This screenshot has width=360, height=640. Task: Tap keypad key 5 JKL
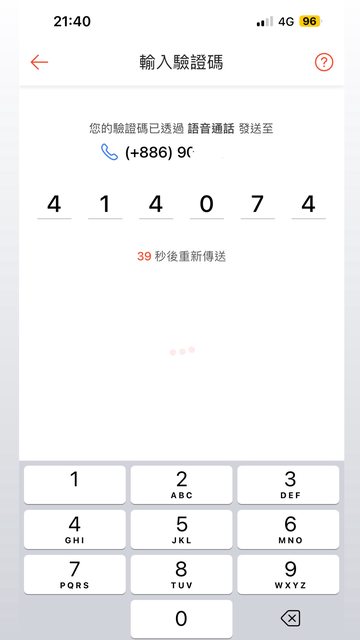click(x=181, y=530)
